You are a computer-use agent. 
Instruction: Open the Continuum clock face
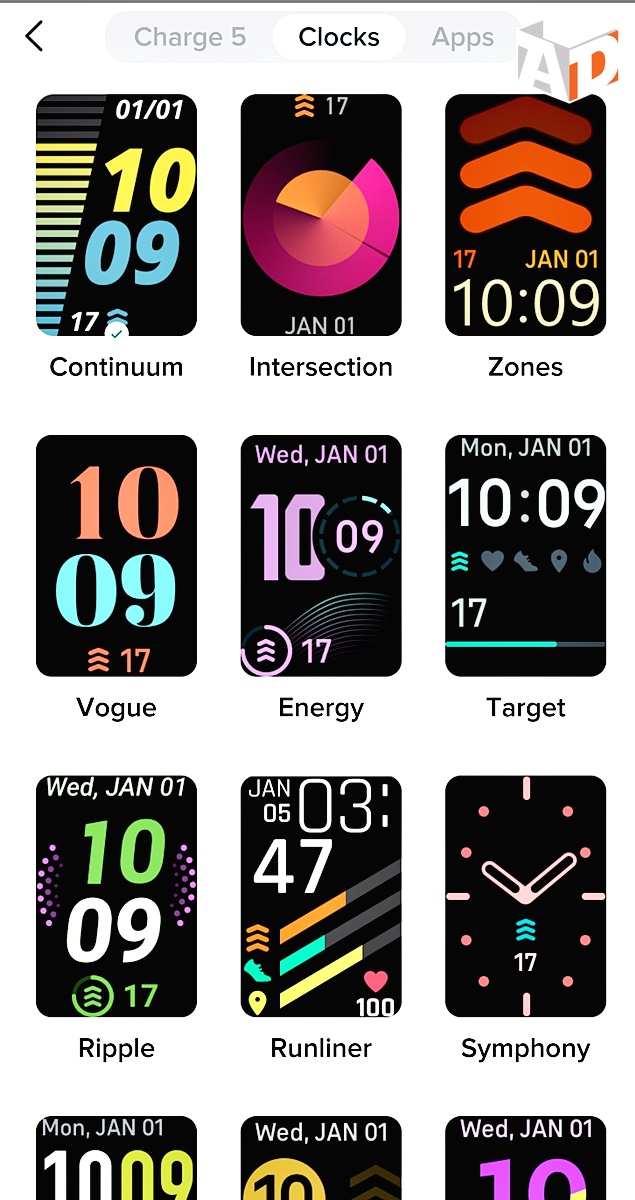point(116,215)
